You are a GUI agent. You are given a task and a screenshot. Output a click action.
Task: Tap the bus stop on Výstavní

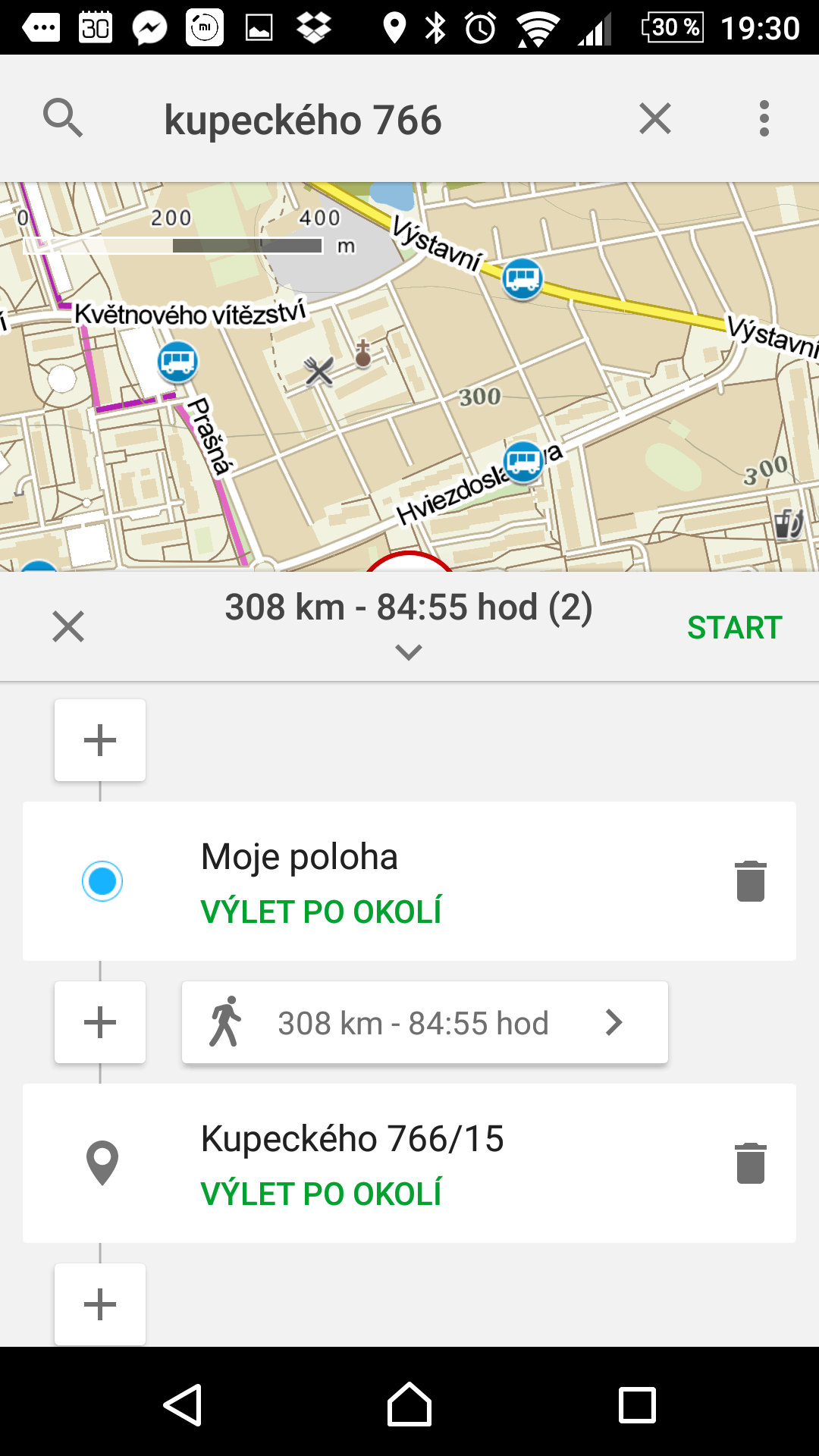(x=522, y=278)
